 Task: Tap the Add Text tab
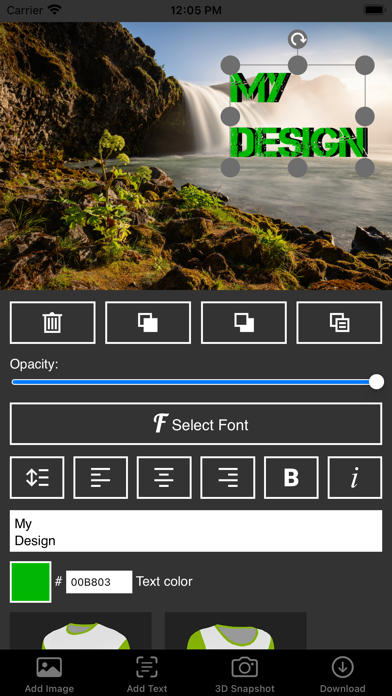click(147, 675)
